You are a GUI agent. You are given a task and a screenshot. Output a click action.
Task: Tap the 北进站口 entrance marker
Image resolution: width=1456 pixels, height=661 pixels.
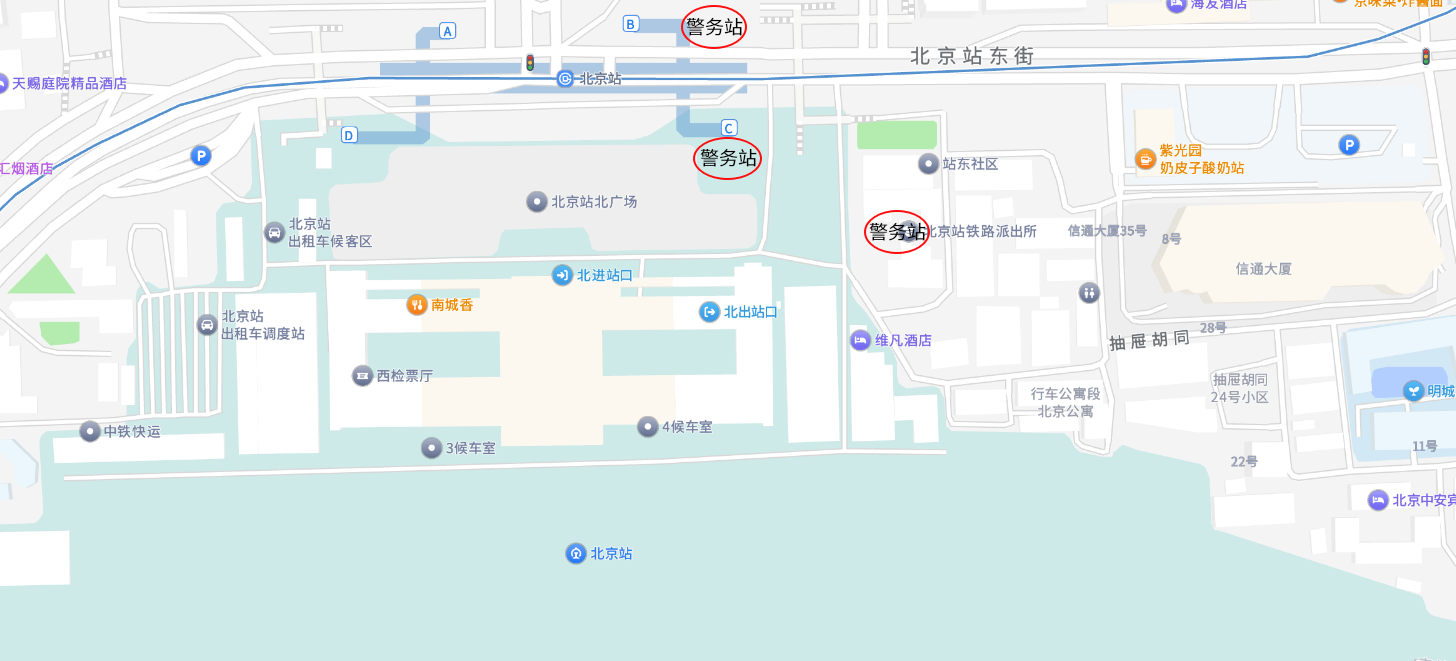click(562, 275)
